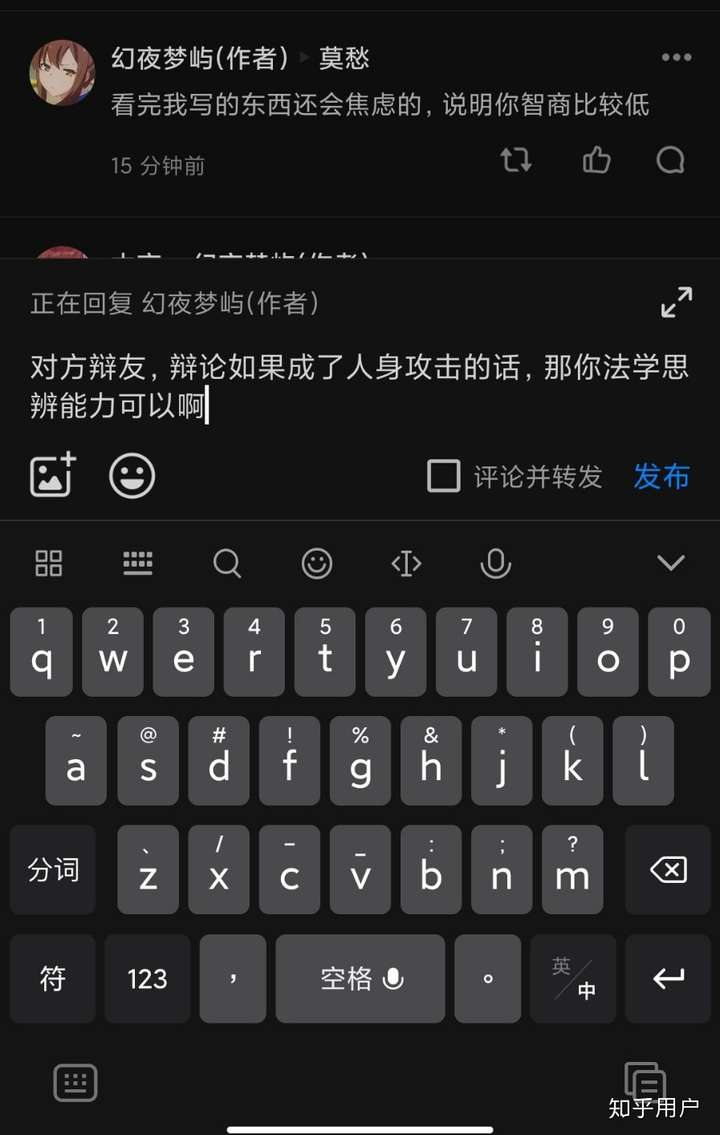This screenshot has height=1135, width=720.
Task: Open the emoji picker beside the image icon
Action: (132, 476)
